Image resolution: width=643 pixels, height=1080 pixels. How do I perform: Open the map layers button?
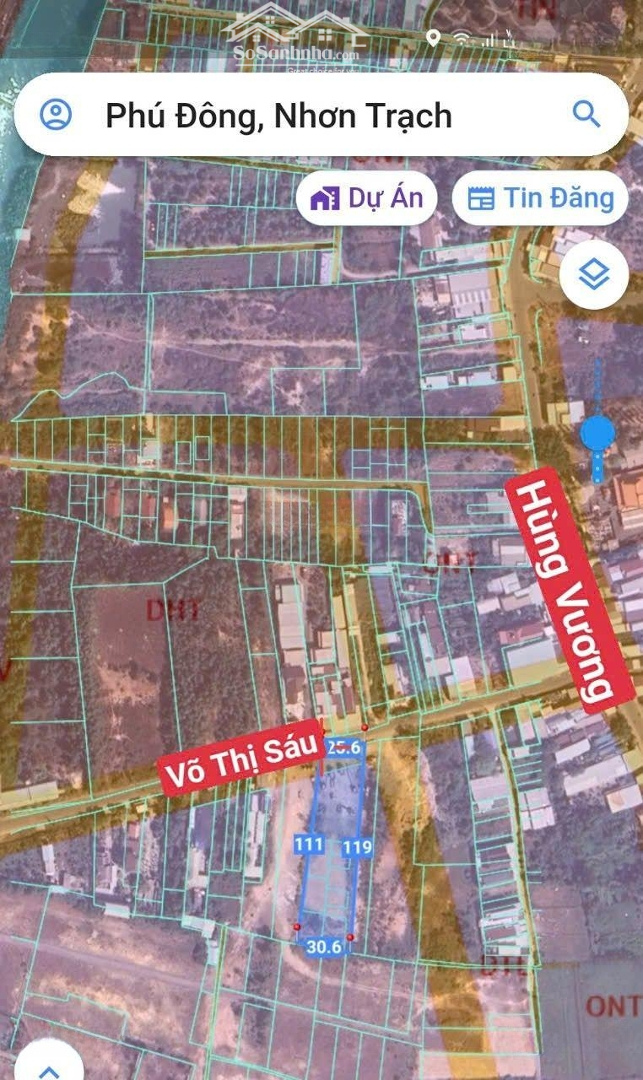pyautogui.click(x=593, y=275)
